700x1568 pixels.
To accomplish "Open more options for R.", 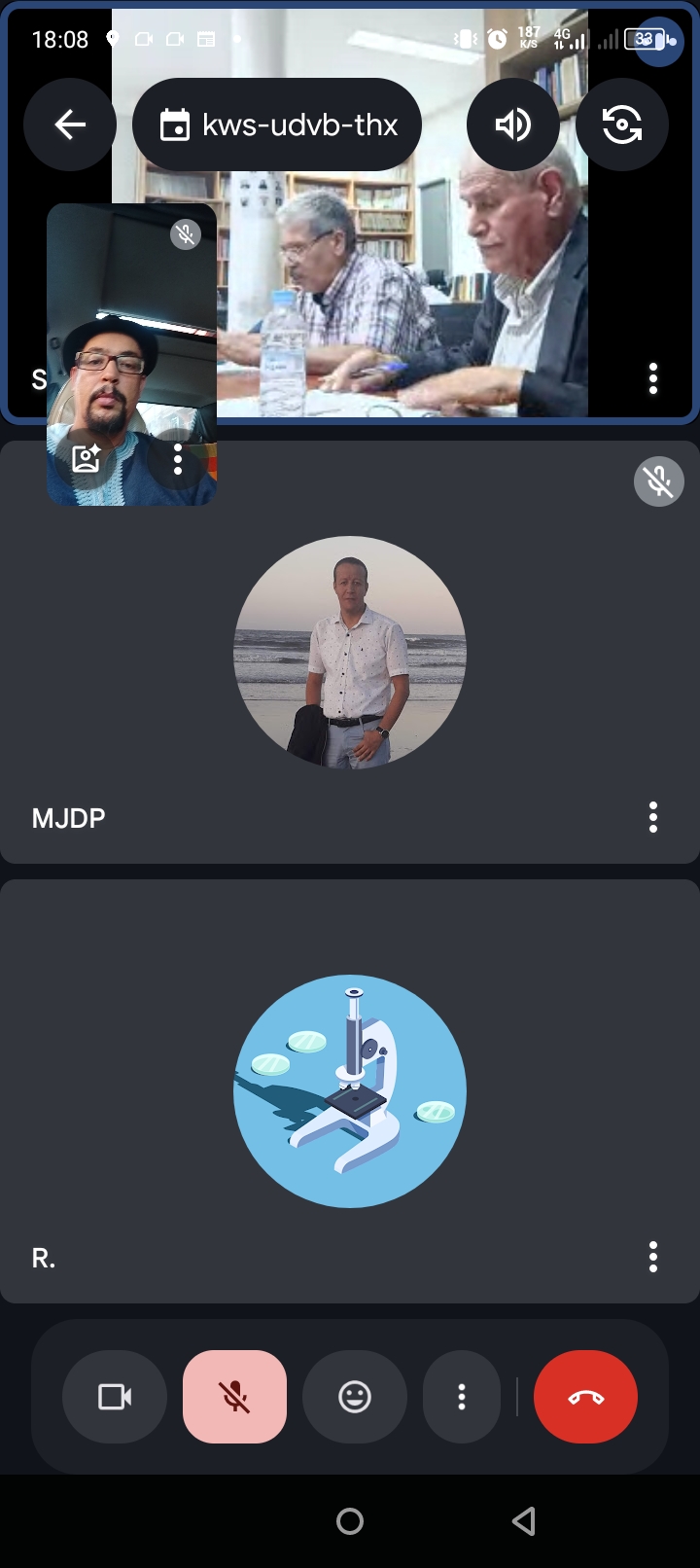I will coord(653,1257).
